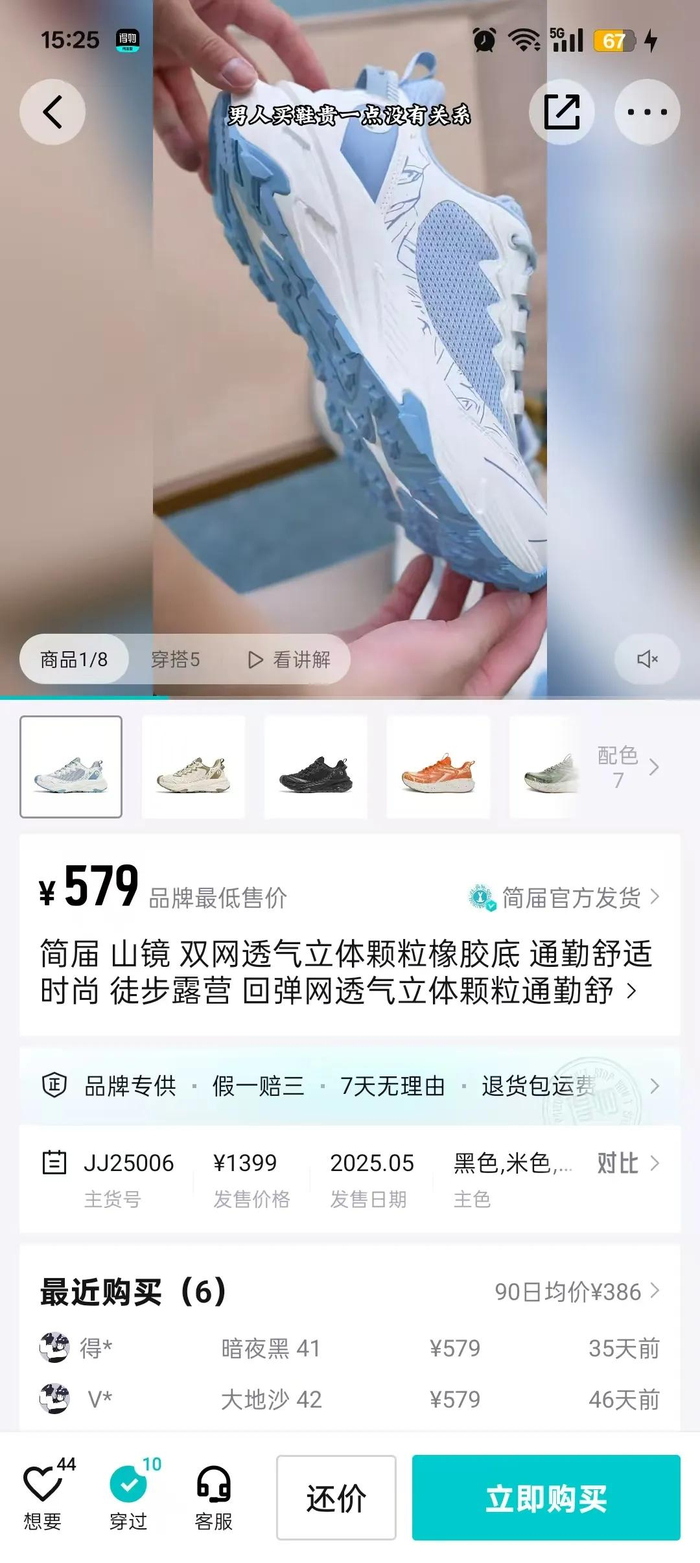View the 90日均价¥386 price history
Viewport: 700px width, 1563px height.
coord(577,1292)
